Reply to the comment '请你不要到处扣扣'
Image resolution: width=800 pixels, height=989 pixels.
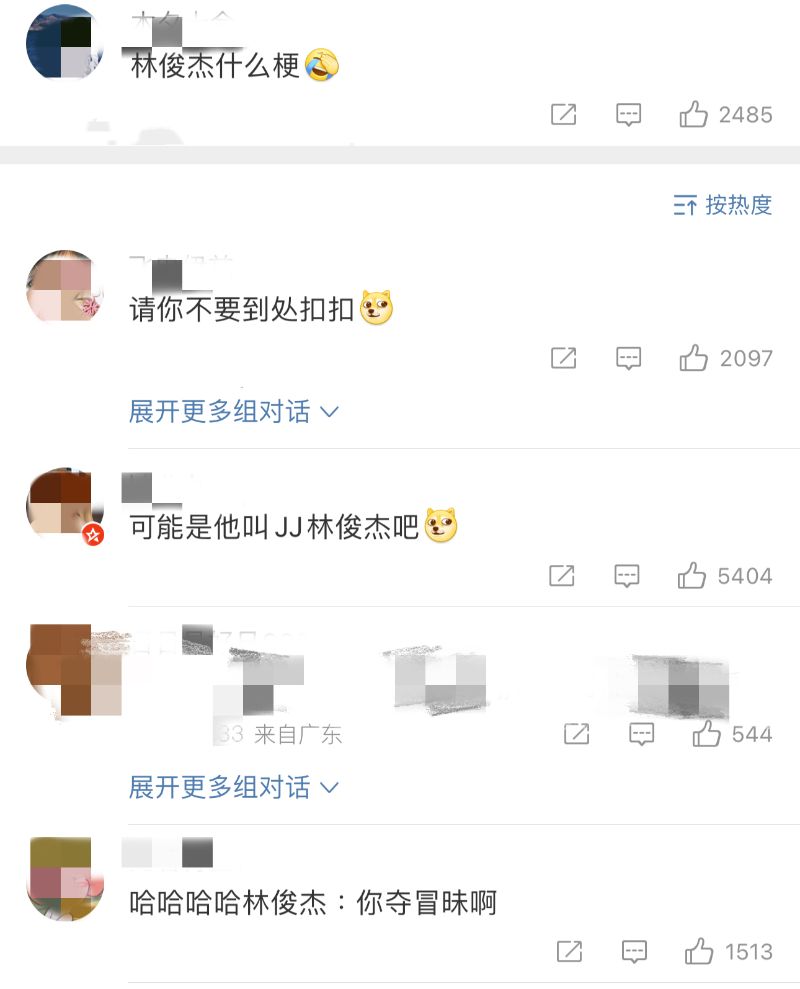click(x=628, y=358)
